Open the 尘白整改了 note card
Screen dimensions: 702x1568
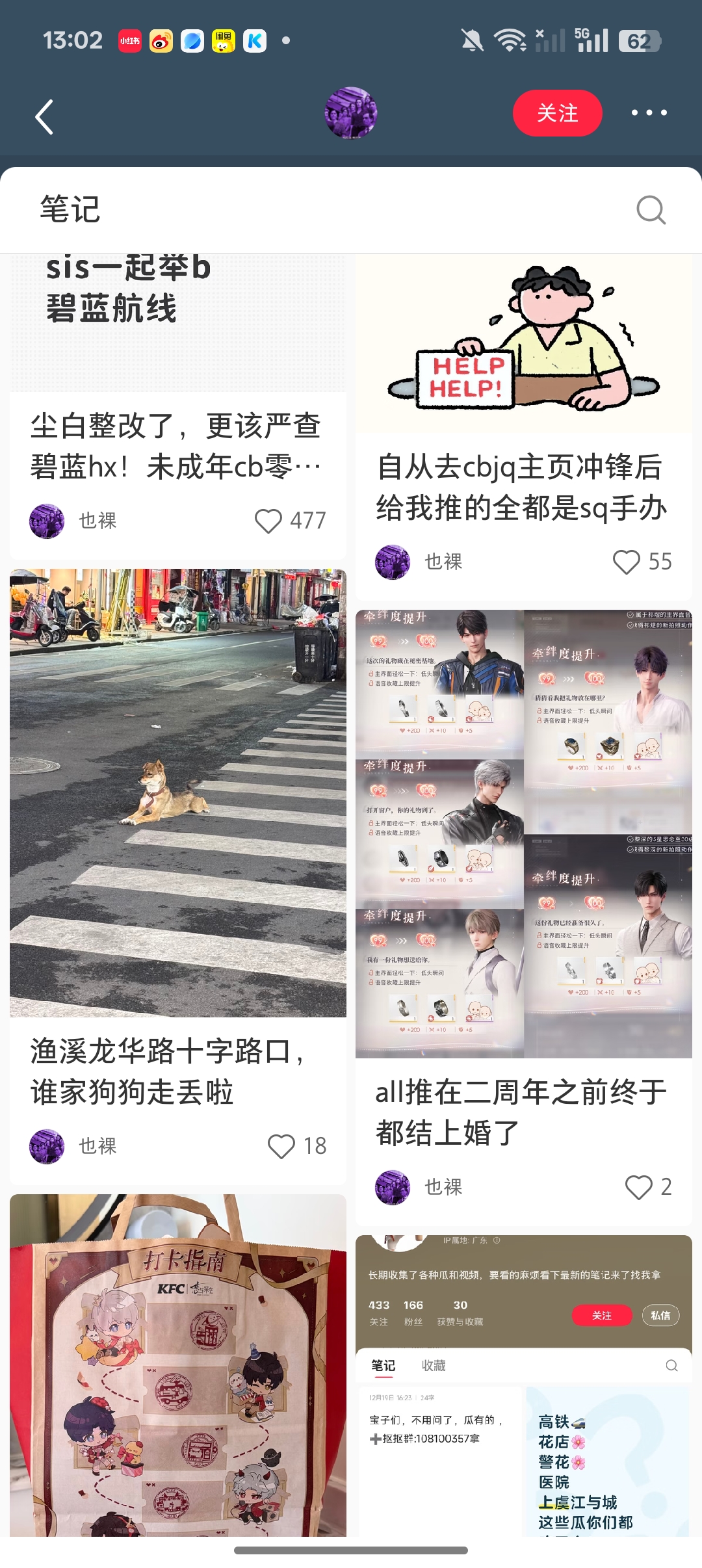(178, 406)
